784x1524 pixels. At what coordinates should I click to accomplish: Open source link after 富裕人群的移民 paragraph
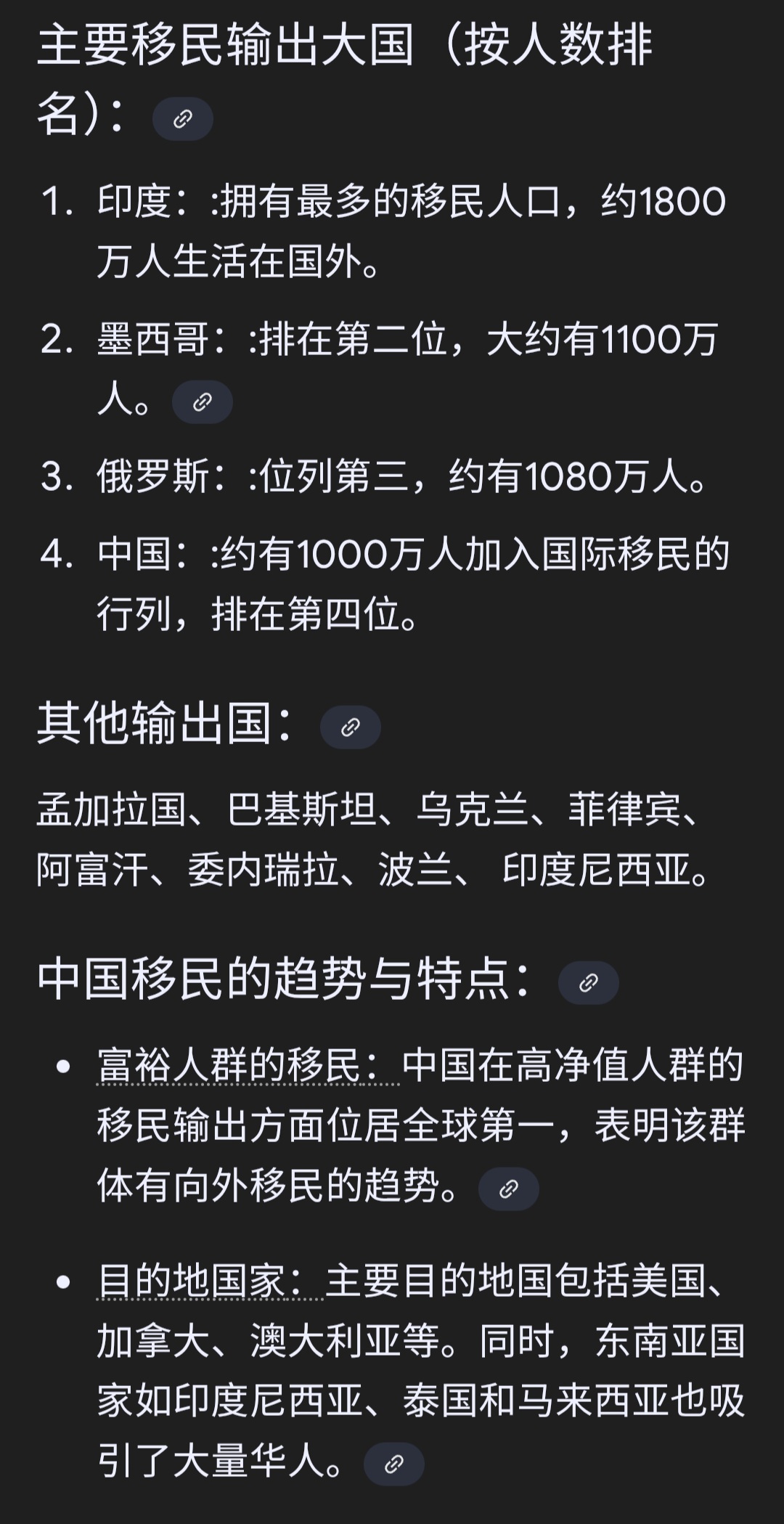[508, 1189]
